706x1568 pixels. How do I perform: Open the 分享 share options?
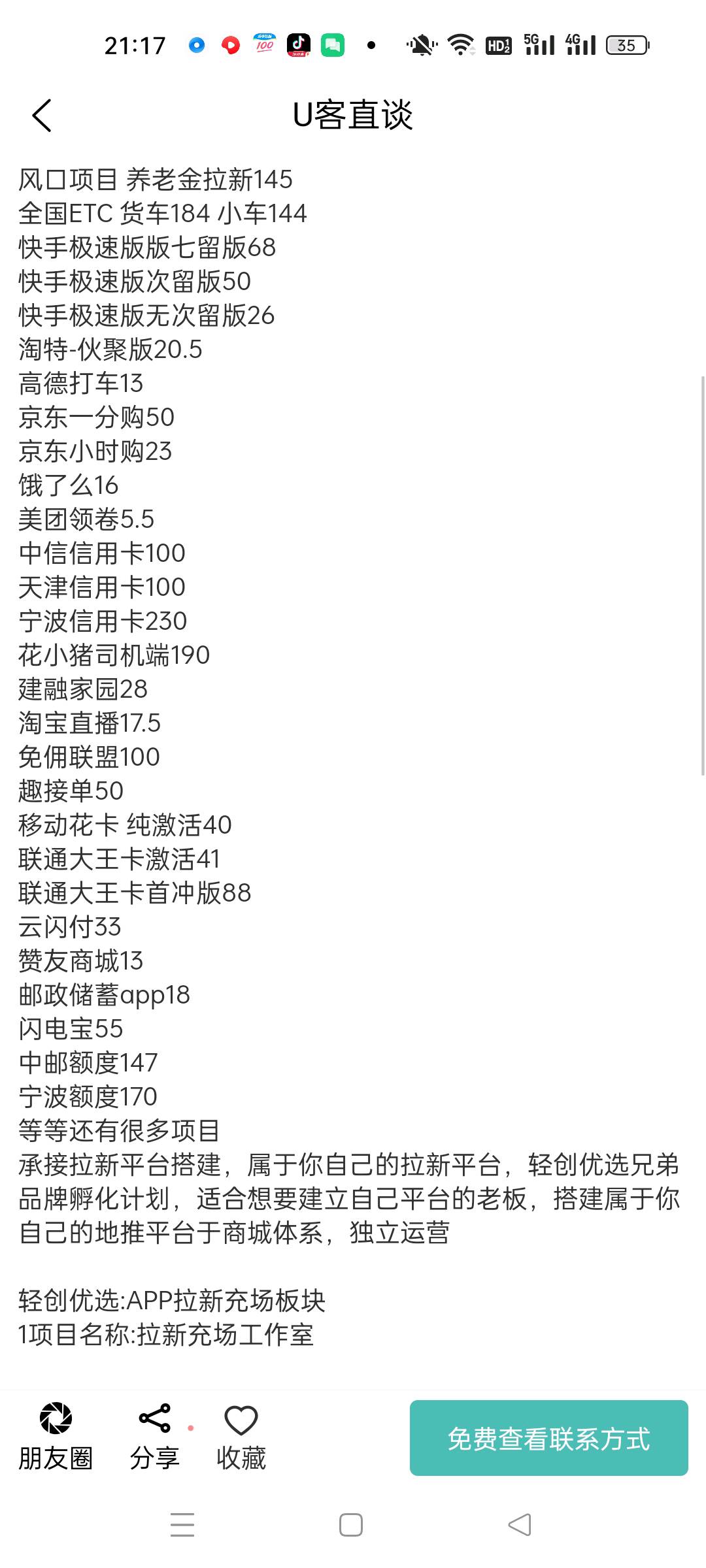(155, 1437)
